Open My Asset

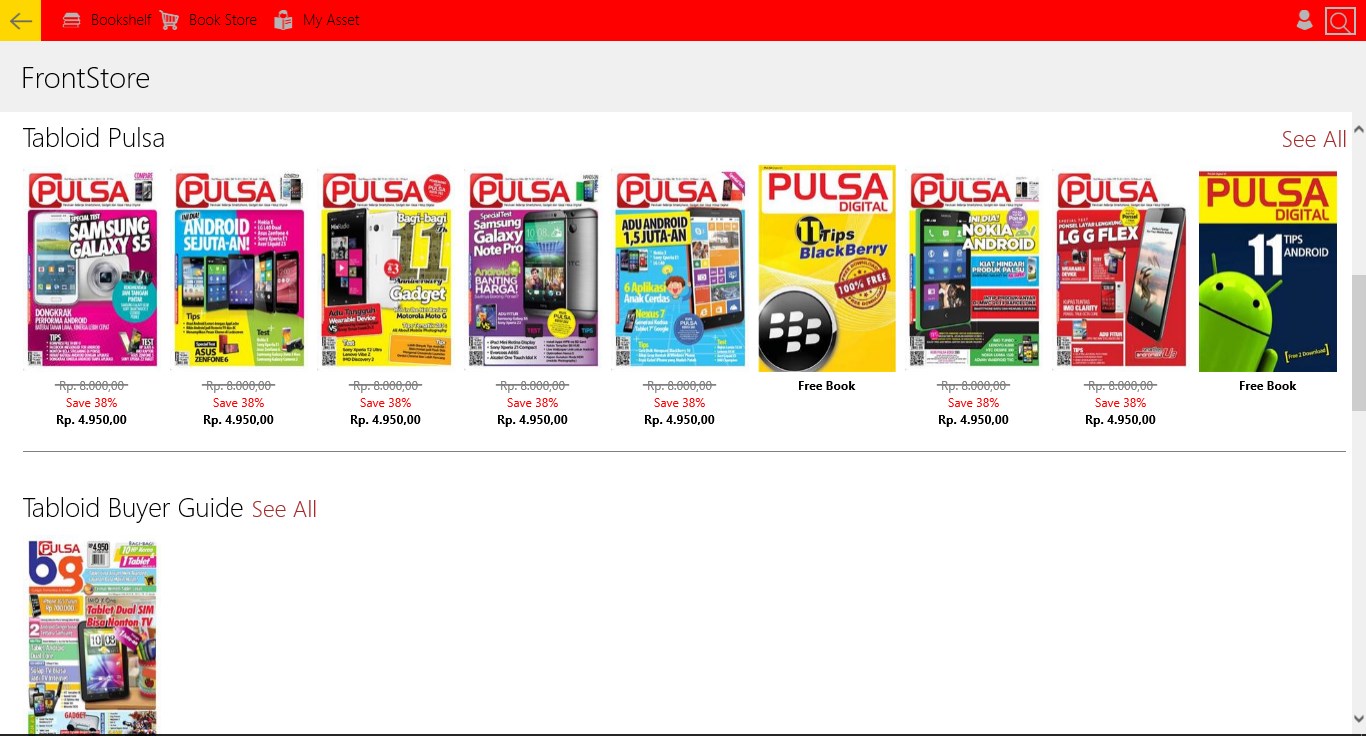[316, 20]
